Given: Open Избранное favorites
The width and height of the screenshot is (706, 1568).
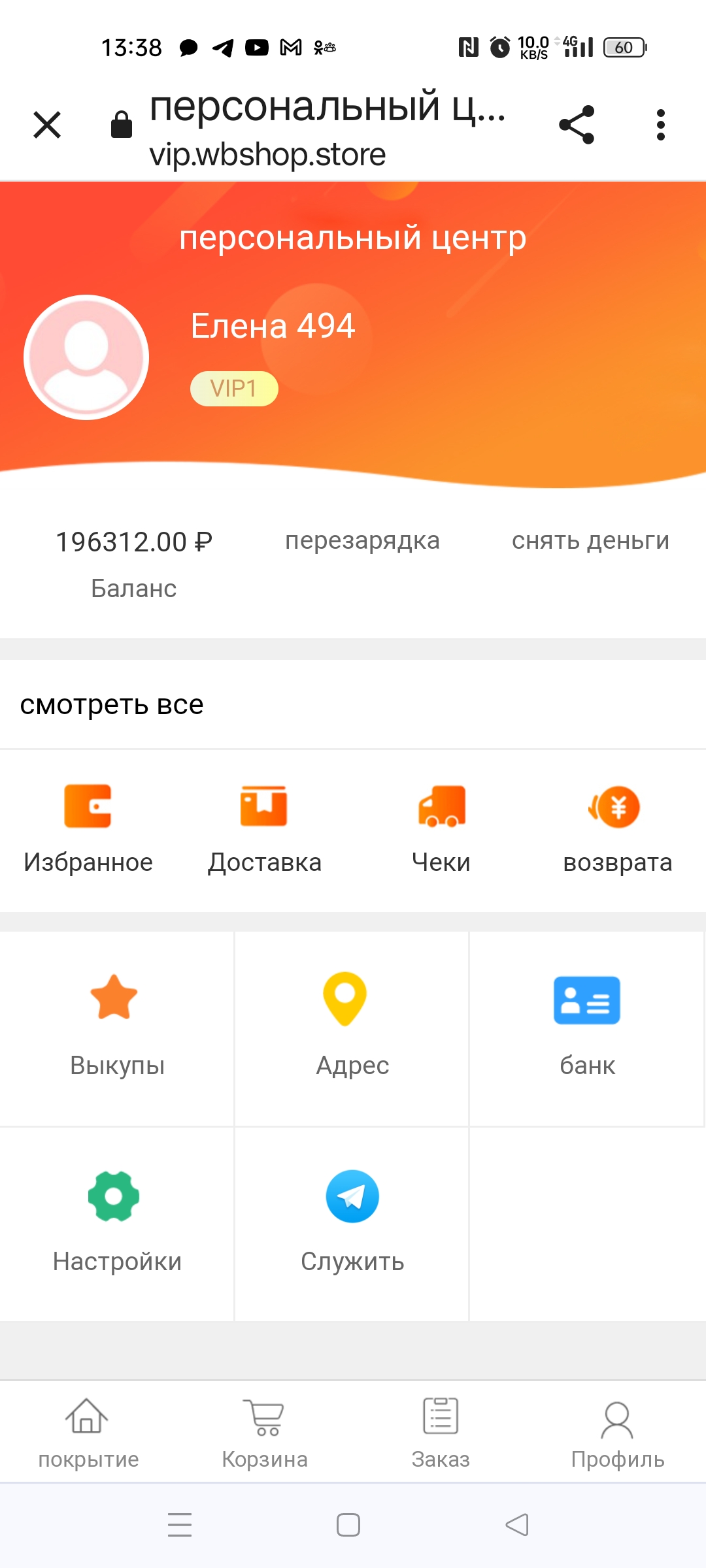Looking at the screenshot, I should point(88,830).
